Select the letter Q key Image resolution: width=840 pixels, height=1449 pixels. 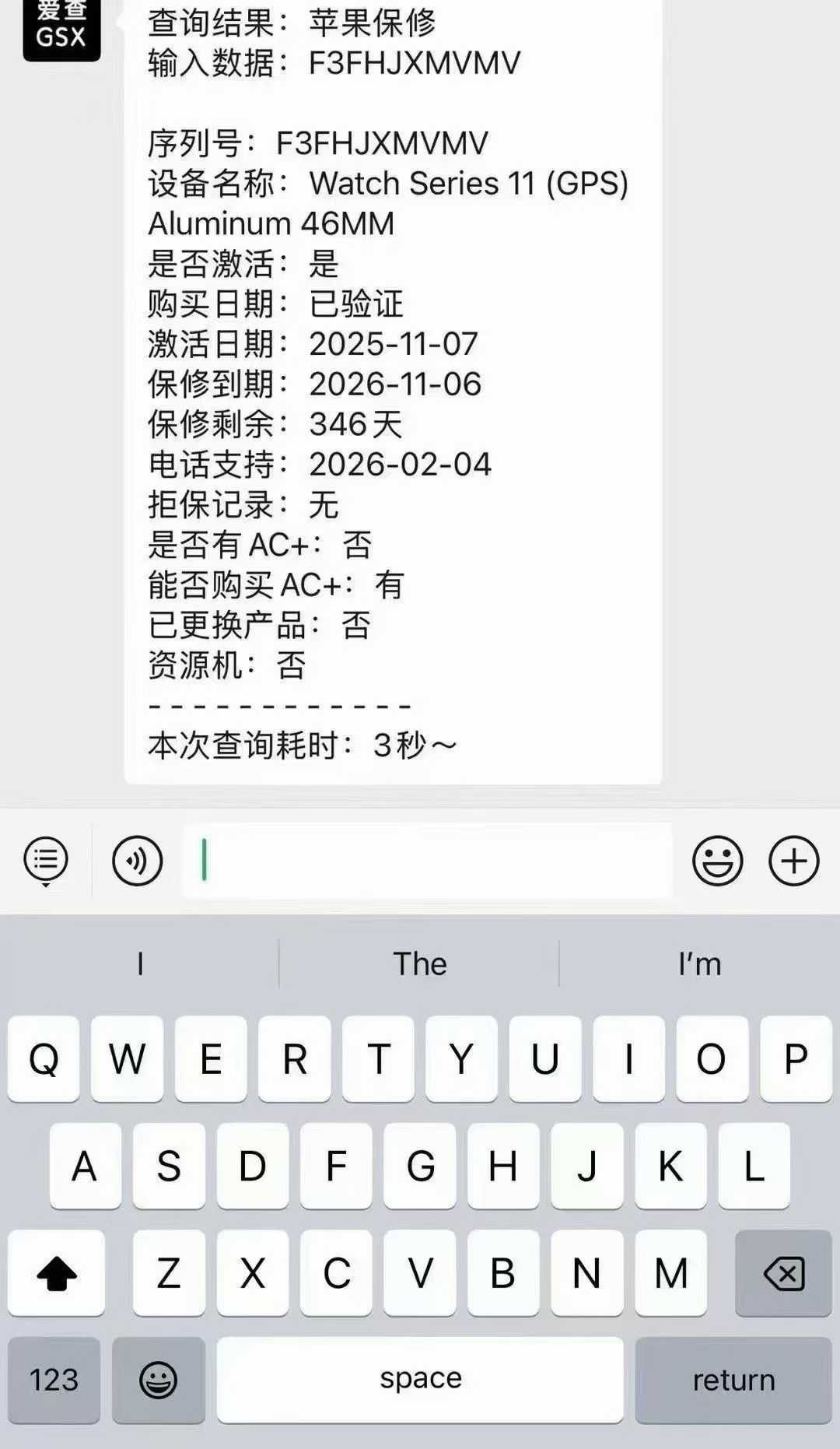(x=43, y=1060)
